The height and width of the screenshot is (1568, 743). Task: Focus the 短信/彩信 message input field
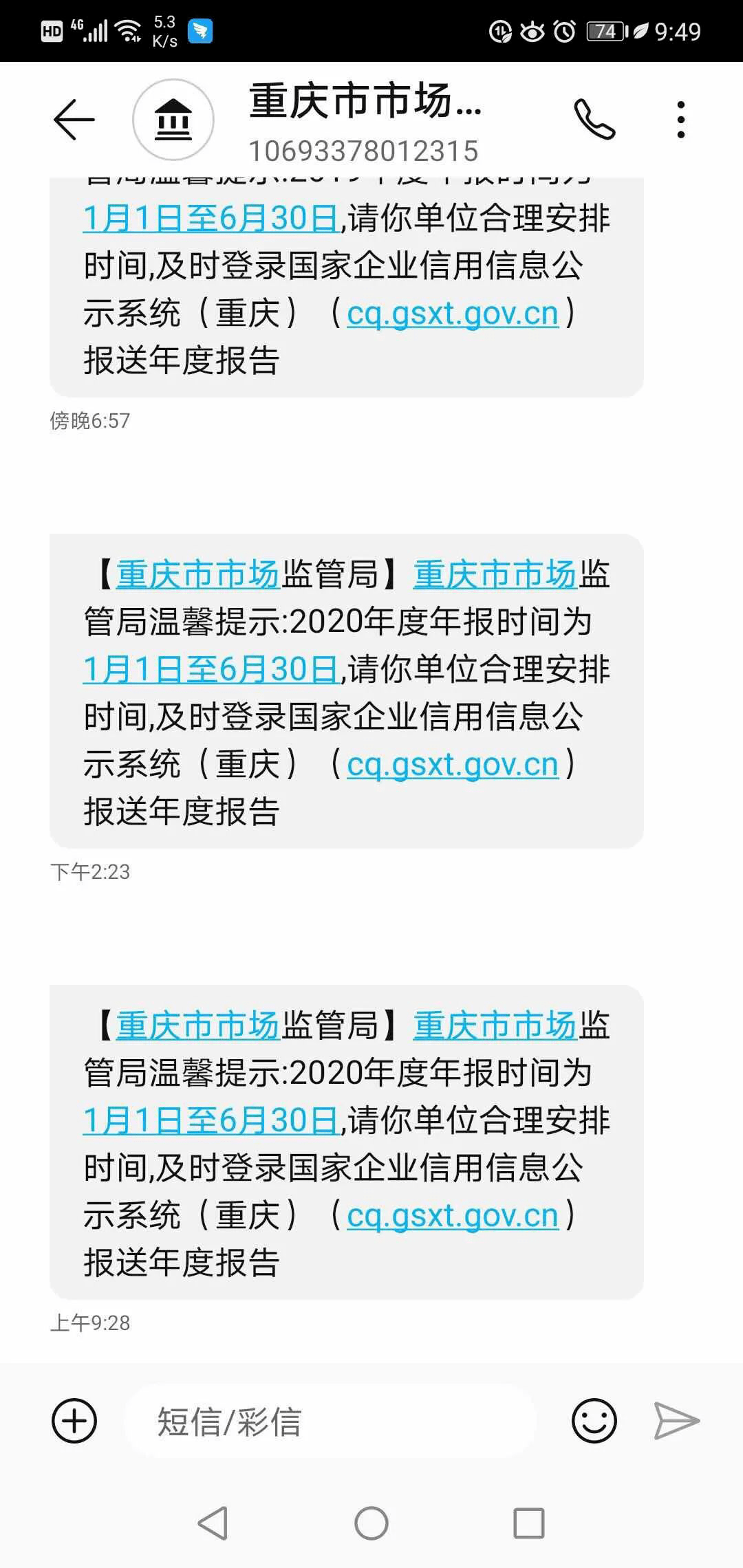coord(330,1421)
